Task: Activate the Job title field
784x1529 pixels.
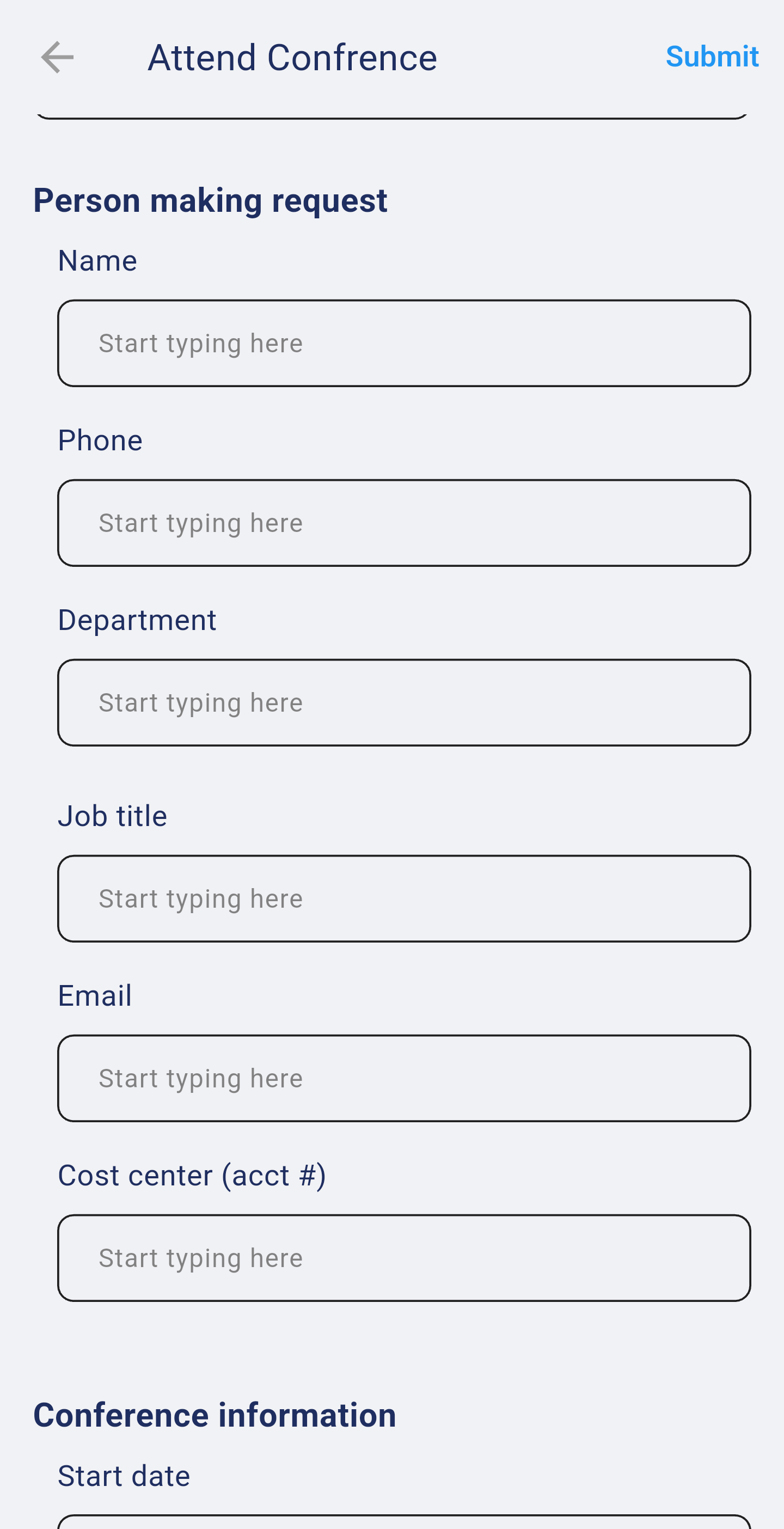Action: [x=403, y=898]
